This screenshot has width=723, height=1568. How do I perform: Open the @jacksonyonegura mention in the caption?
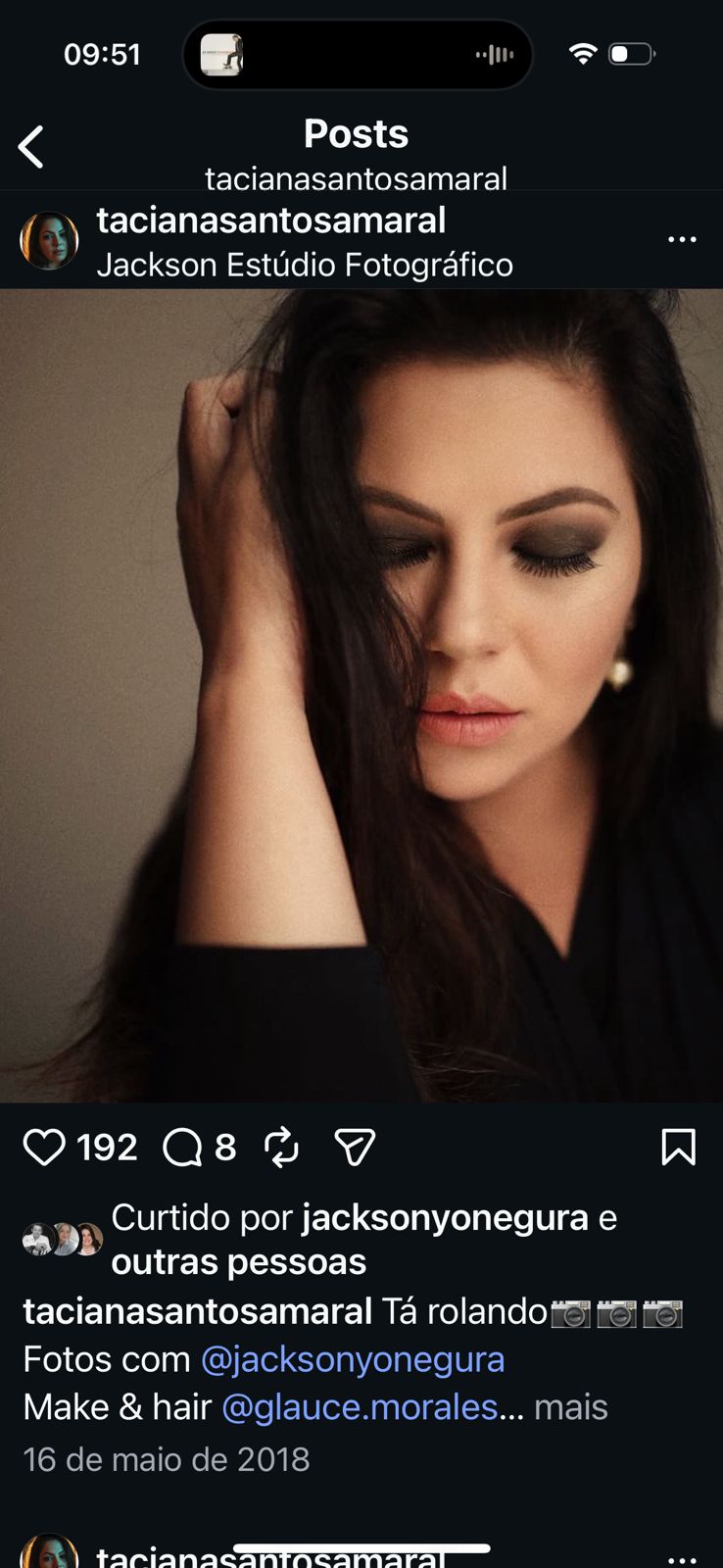pos(353,1359)
